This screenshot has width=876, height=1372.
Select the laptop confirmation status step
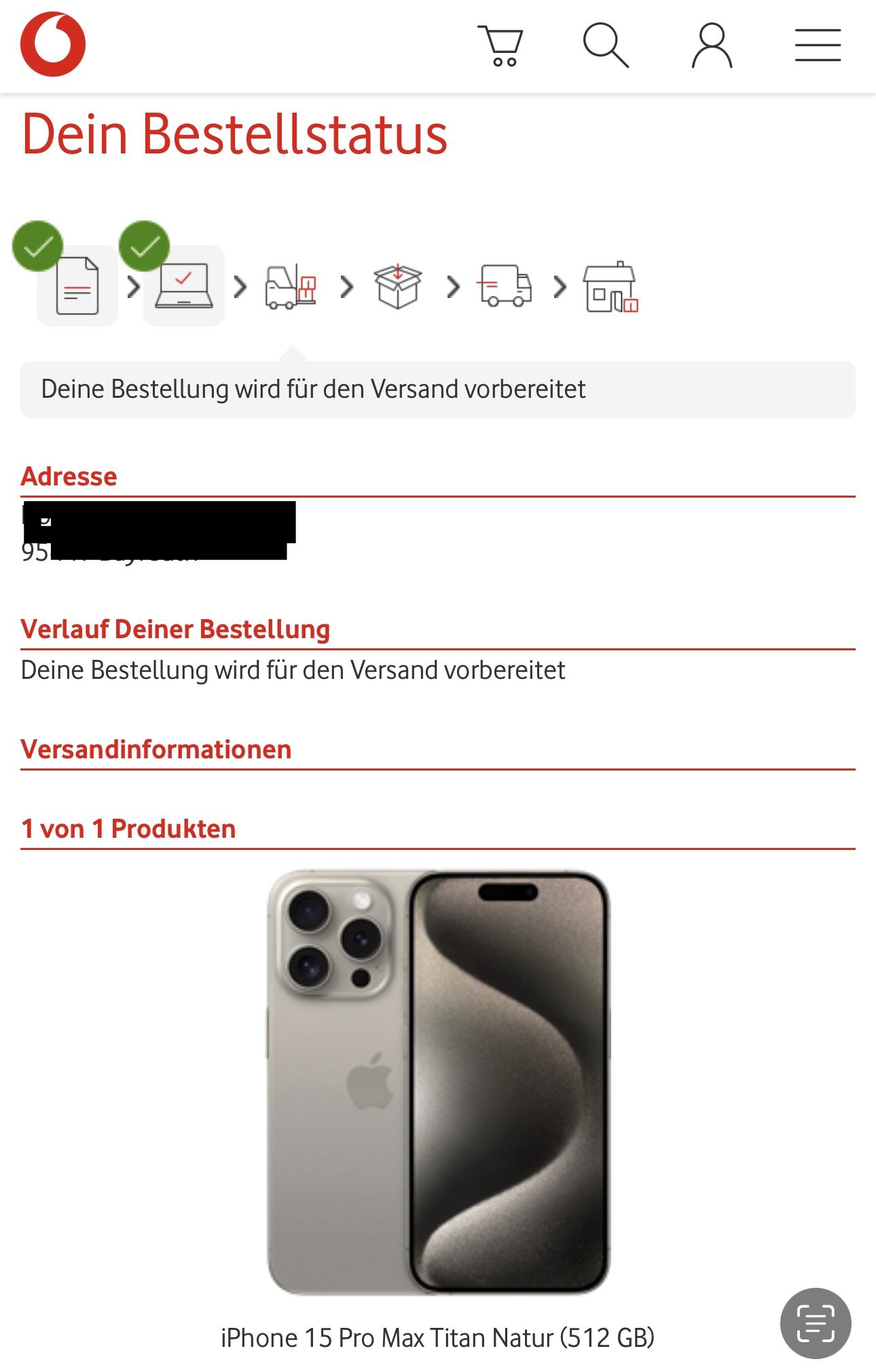(184, 286)
